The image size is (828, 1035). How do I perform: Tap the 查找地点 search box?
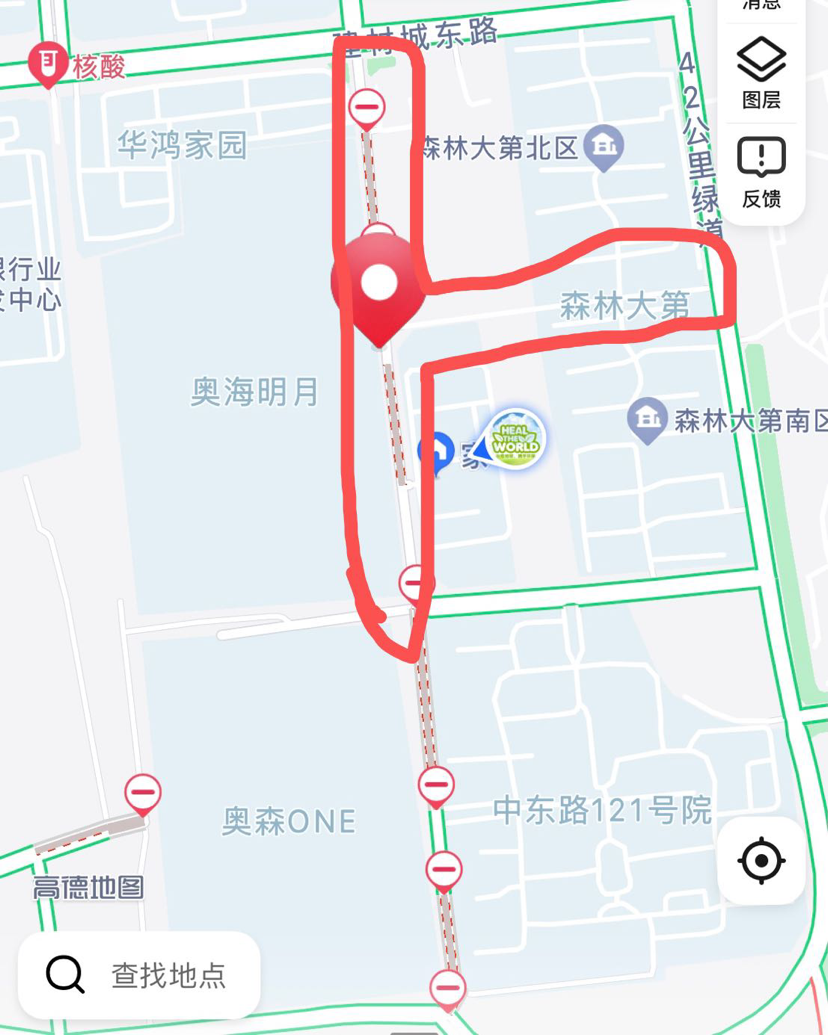click(x=140, y=974)
